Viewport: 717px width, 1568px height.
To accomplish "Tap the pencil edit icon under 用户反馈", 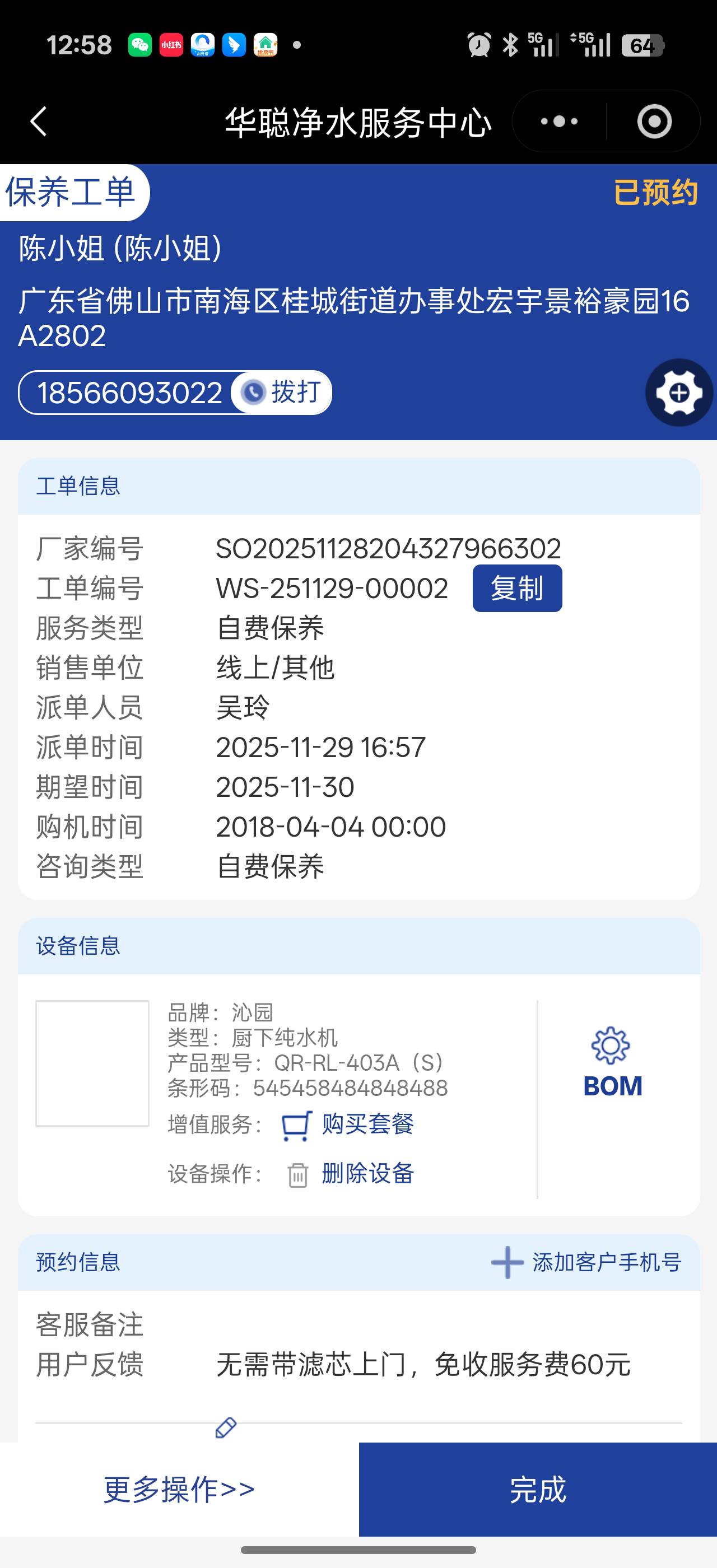I will [x=226, y=1427].
